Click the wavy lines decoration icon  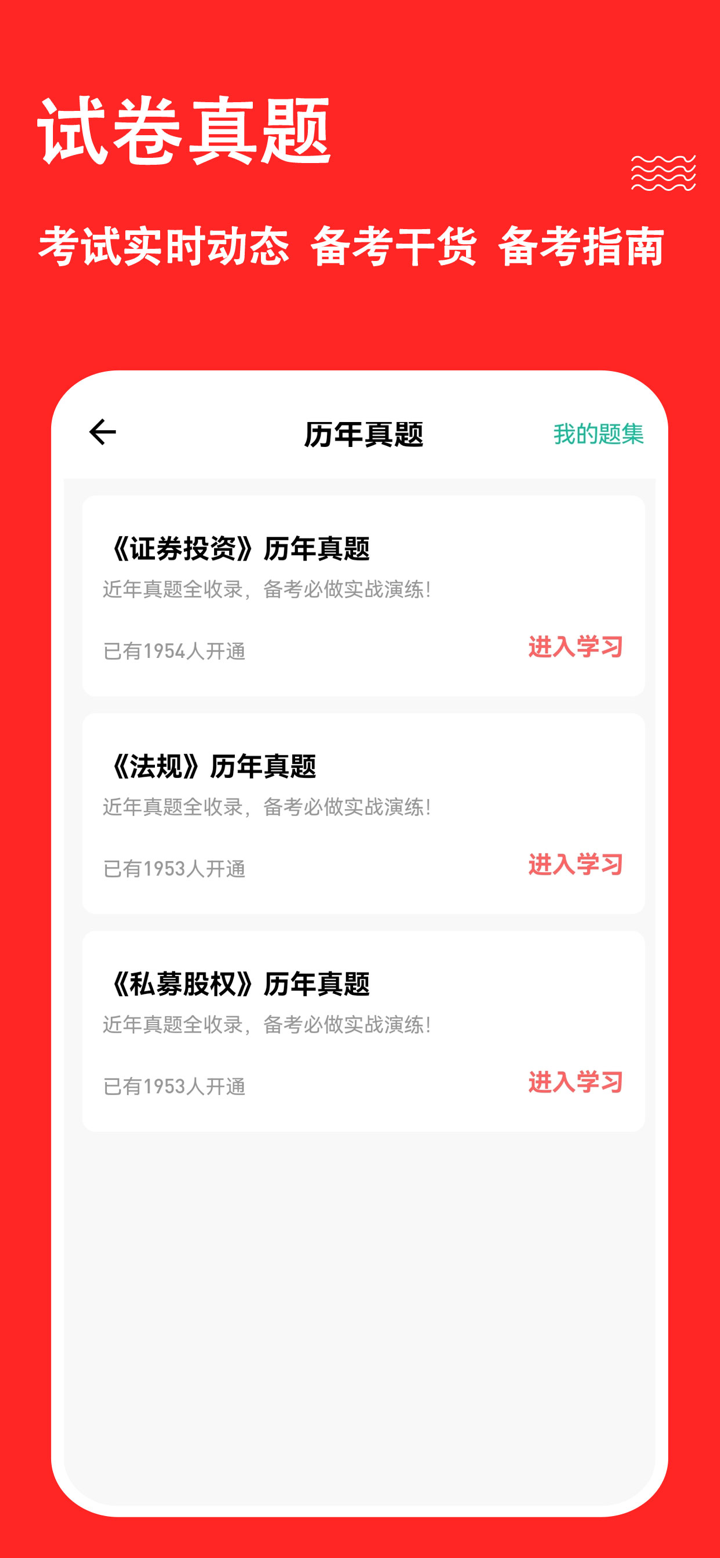tap(662, 170)
